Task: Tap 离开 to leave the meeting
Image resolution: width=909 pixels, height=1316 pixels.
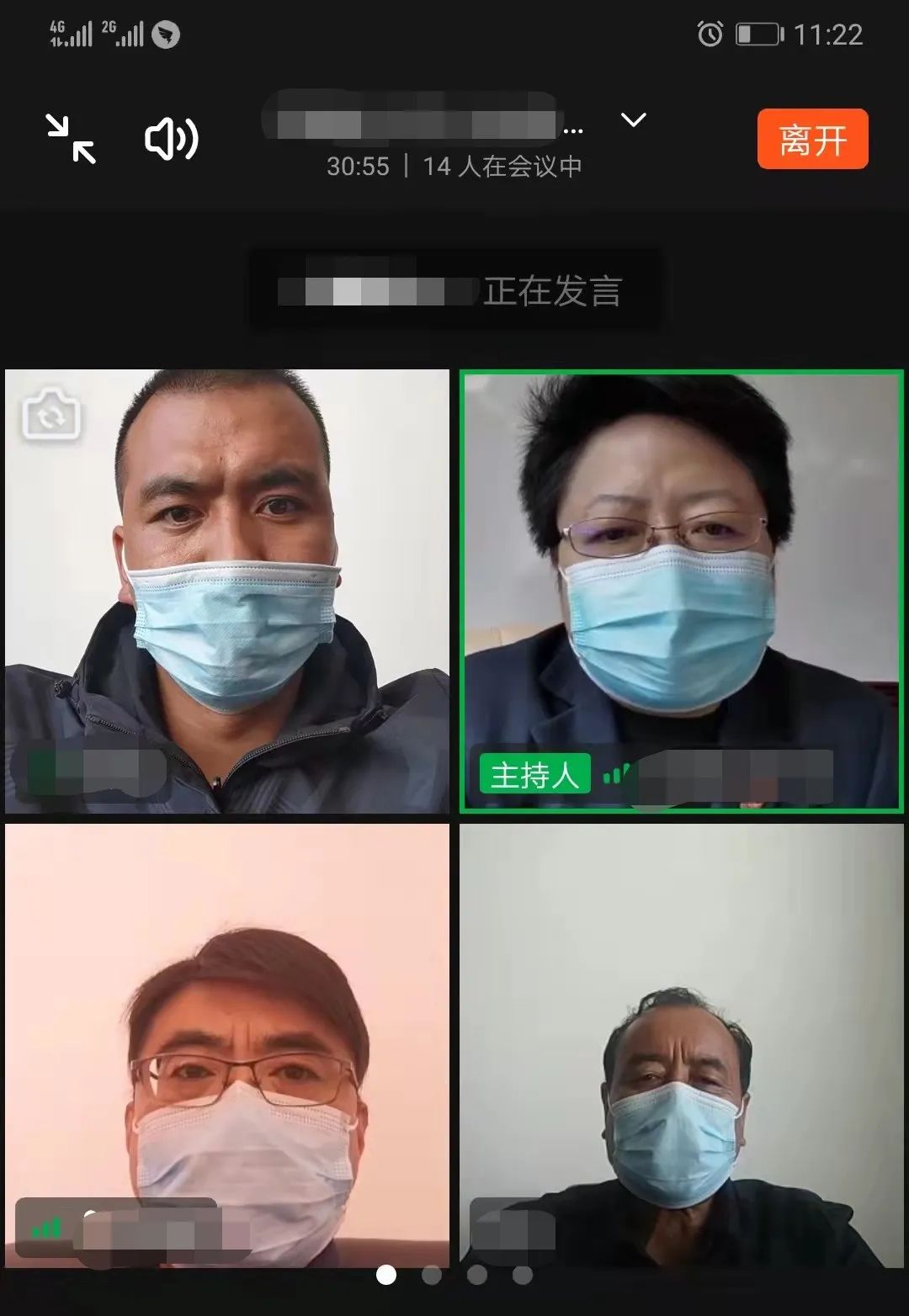Action: [x=812, y=139]
